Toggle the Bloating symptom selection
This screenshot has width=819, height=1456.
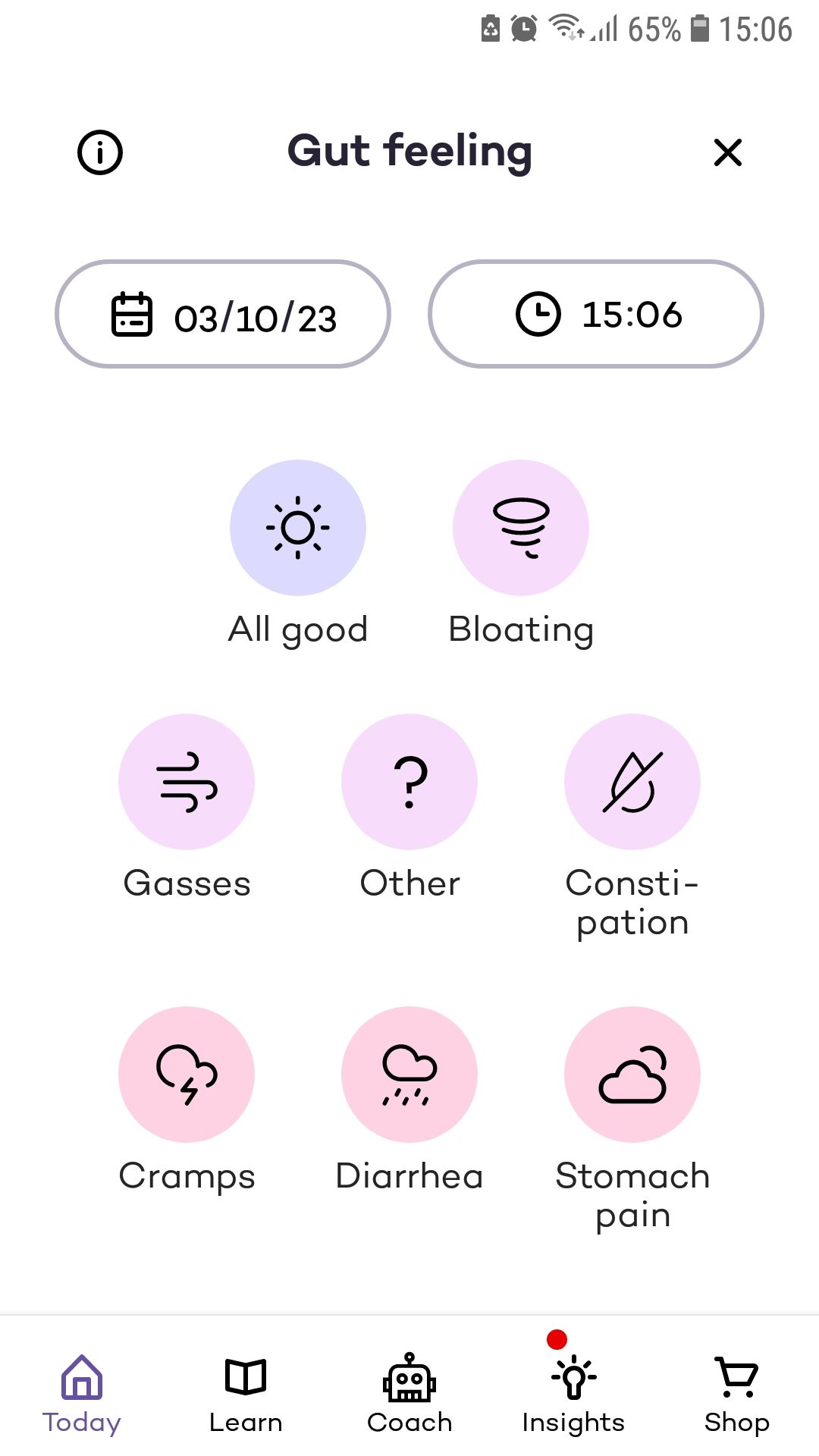(521, 528)
